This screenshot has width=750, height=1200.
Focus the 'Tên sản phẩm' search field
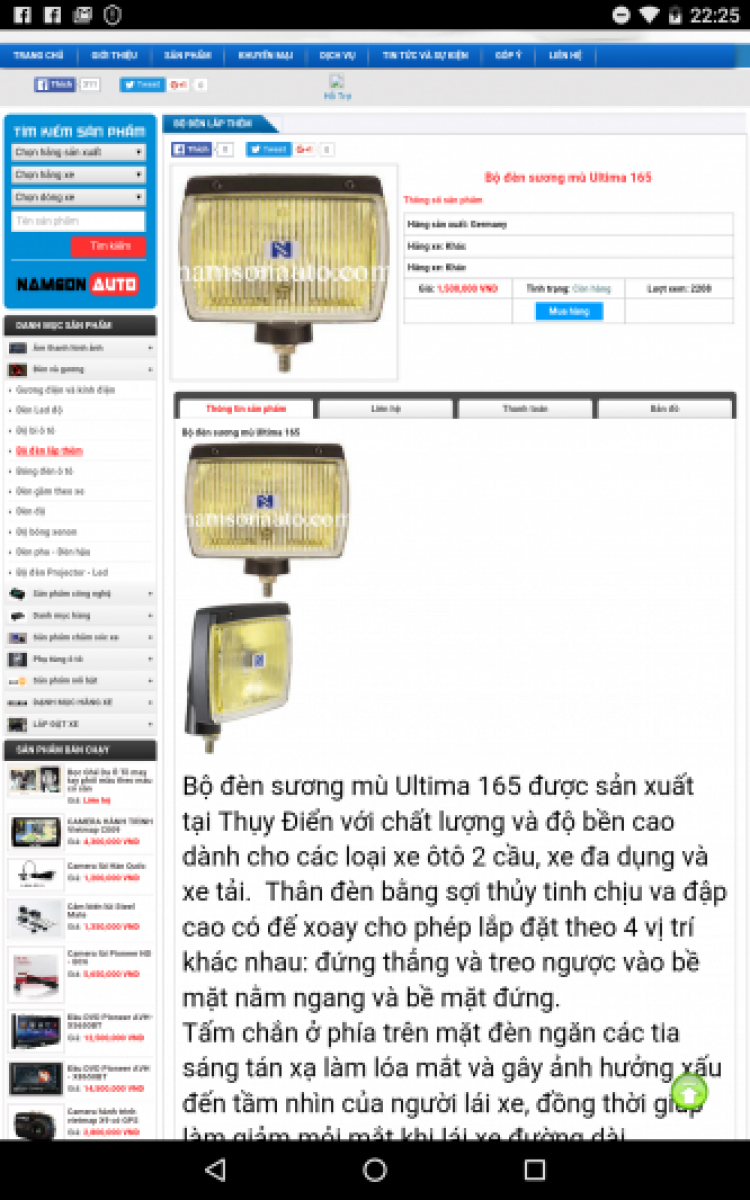click(78, 222)
